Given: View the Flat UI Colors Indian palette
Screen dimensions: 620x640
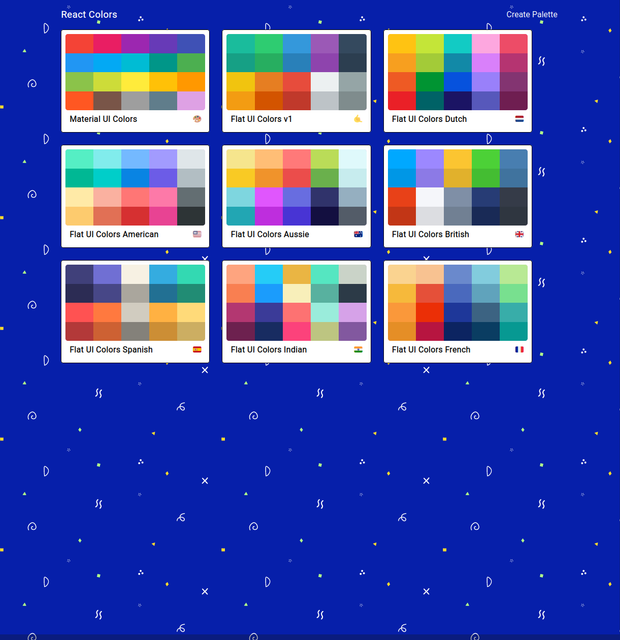Looking at the screenshot, I should click(296, 310).
